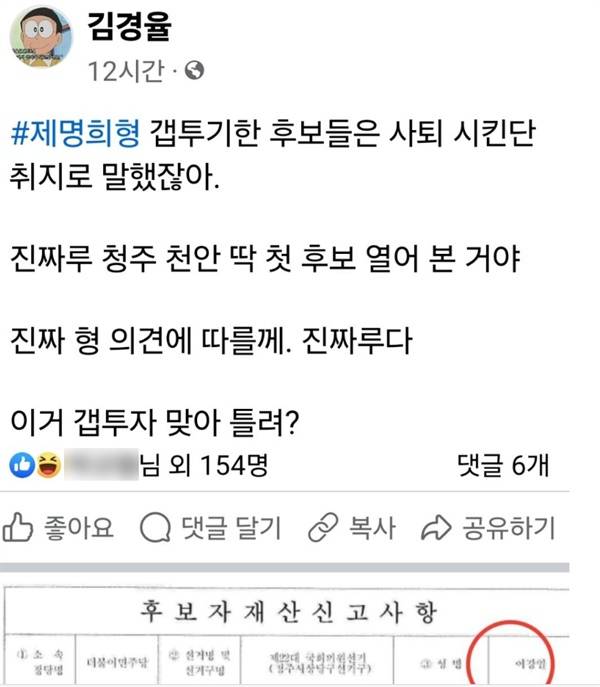Open 김경율's profile name link

[131, 26]
